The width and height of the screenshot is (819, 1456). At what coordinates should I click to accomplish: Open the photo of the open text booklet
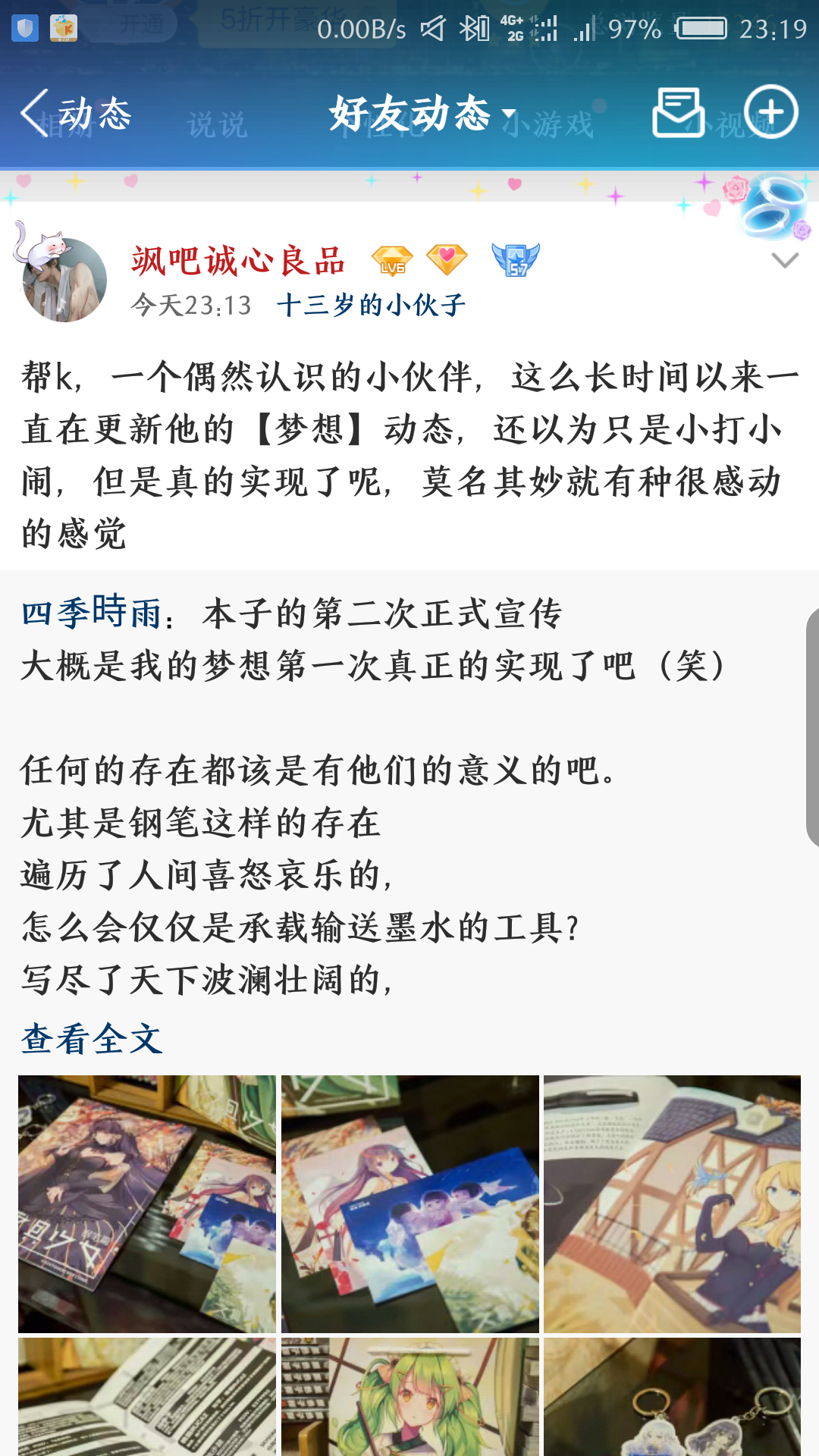point(147,1397)
